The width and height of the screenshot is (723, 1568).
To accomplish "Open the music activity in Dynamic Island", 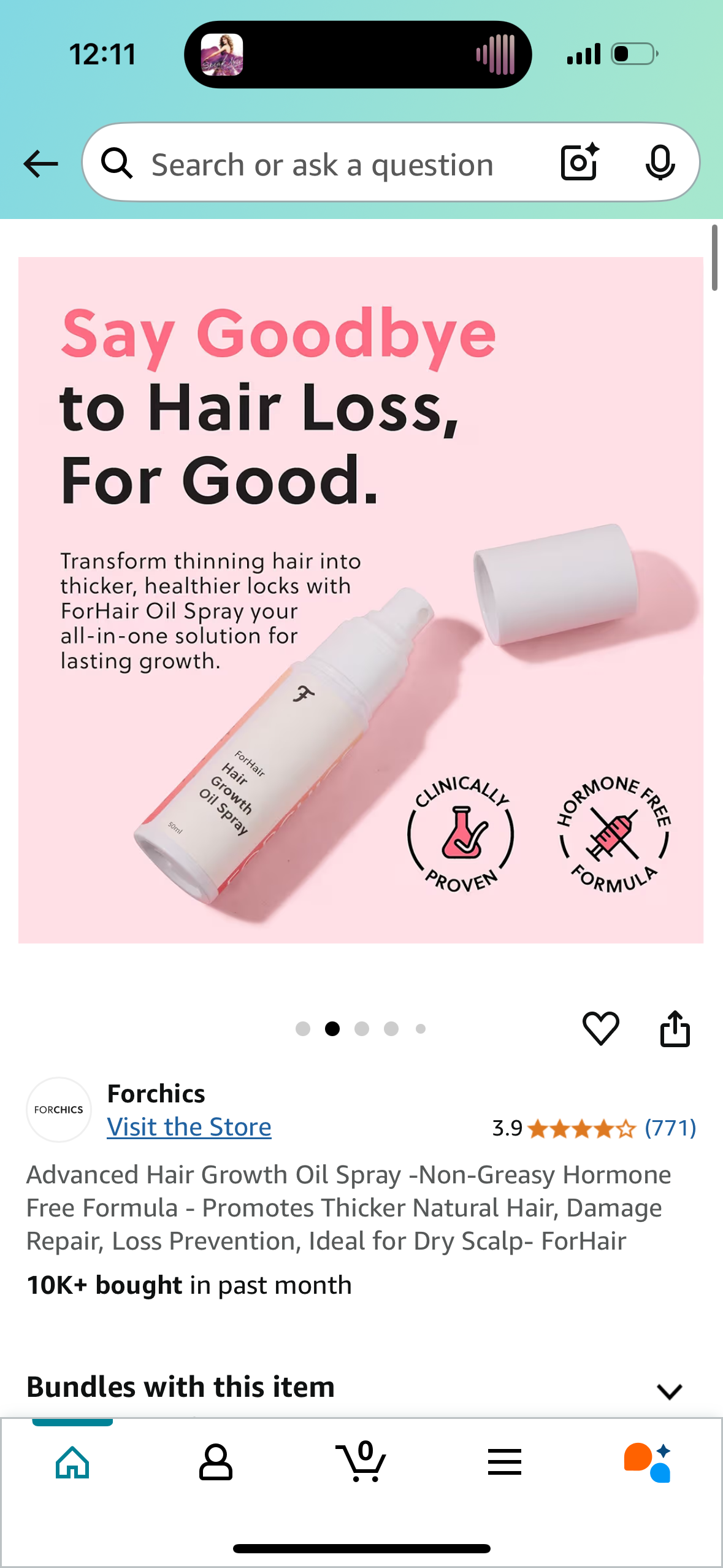I will coord(358,55).
